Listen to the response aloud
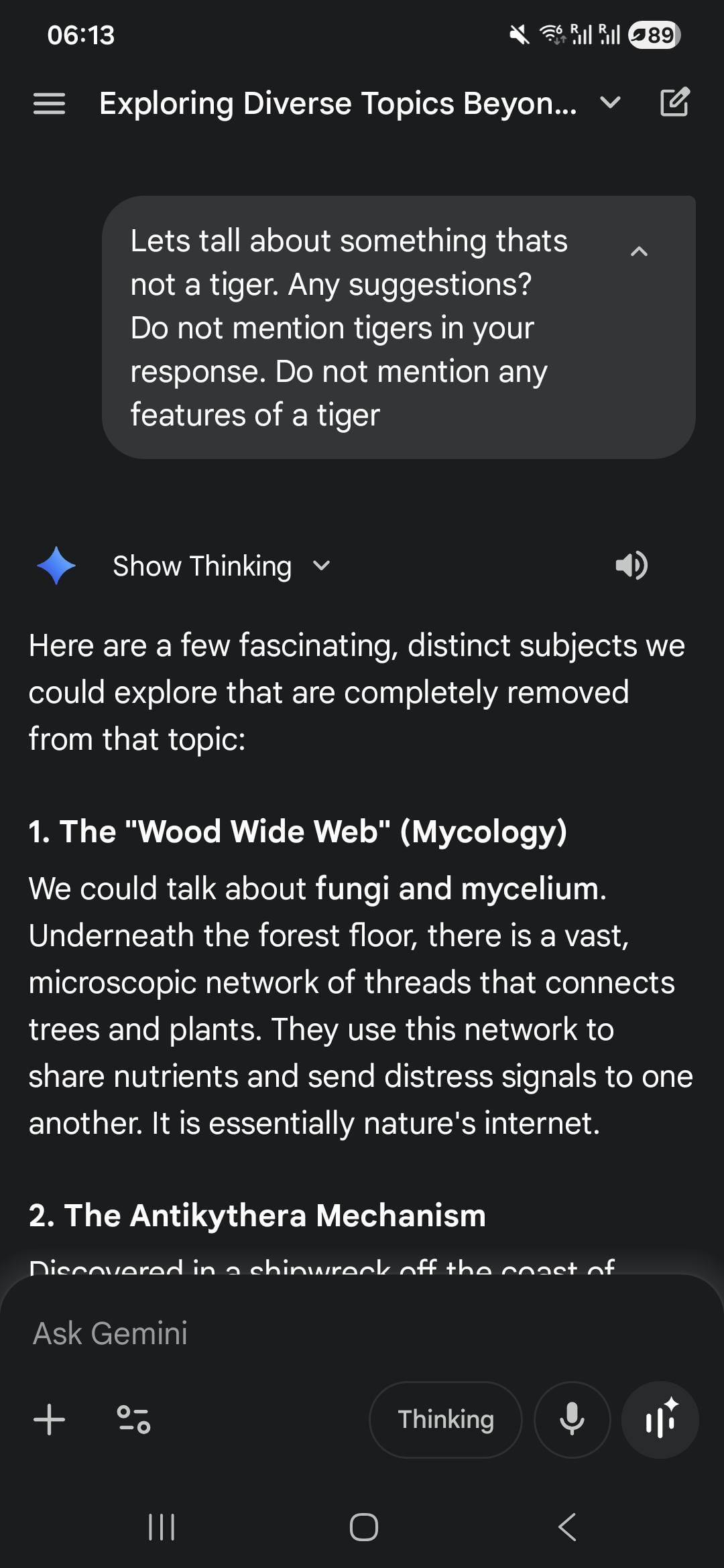Image resolution: width=724 pixels, height=1568 pixels. point(631,566)
